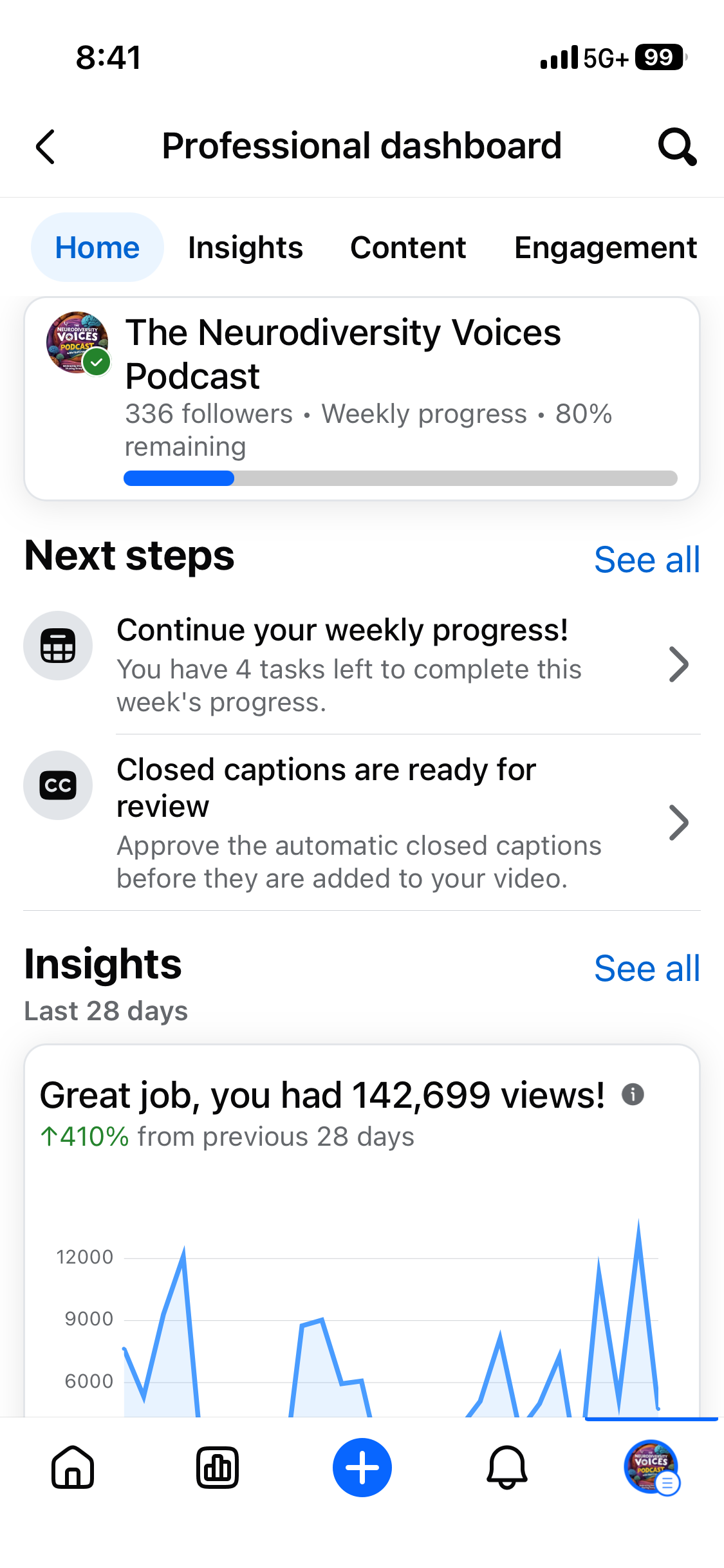724x1568 pixels.
Task: Open the profile menu in bottom bar
Action: 651,1468
